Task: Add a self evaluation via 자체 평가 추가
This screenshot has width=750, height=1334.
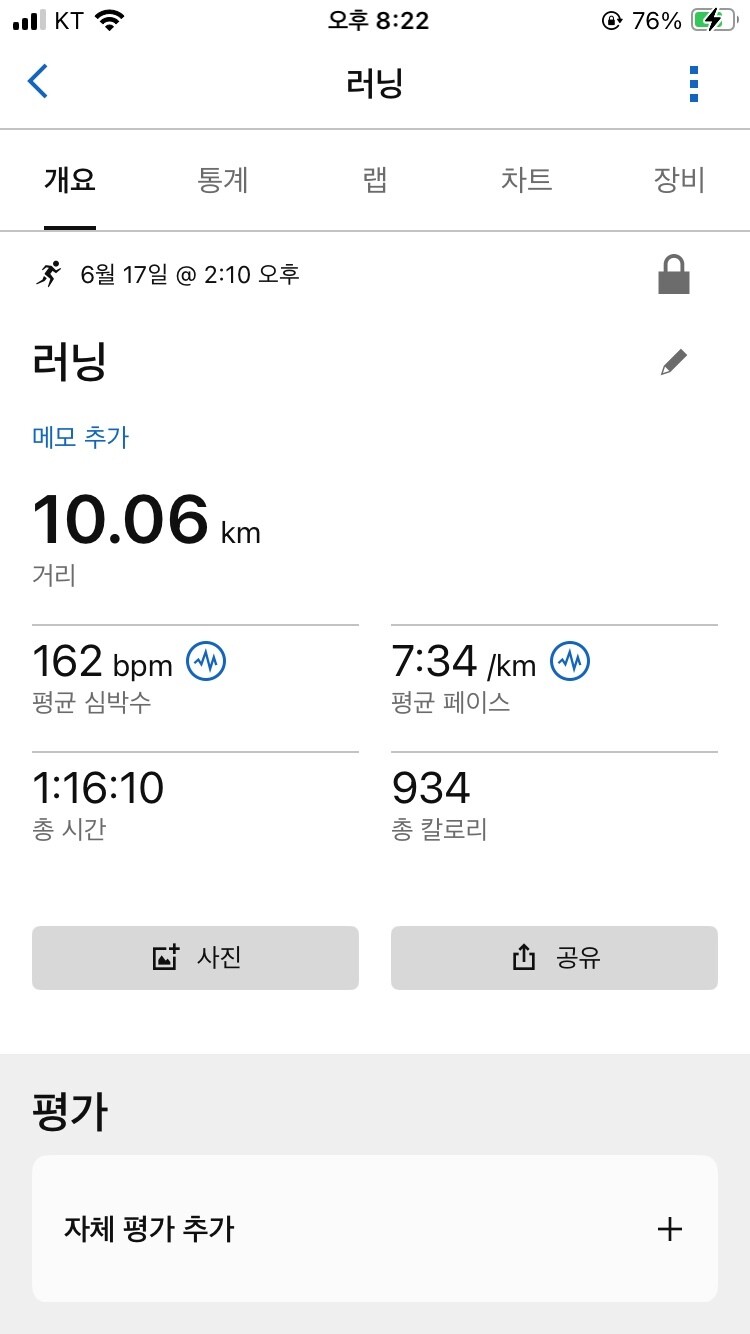Action: [375, 1229]
